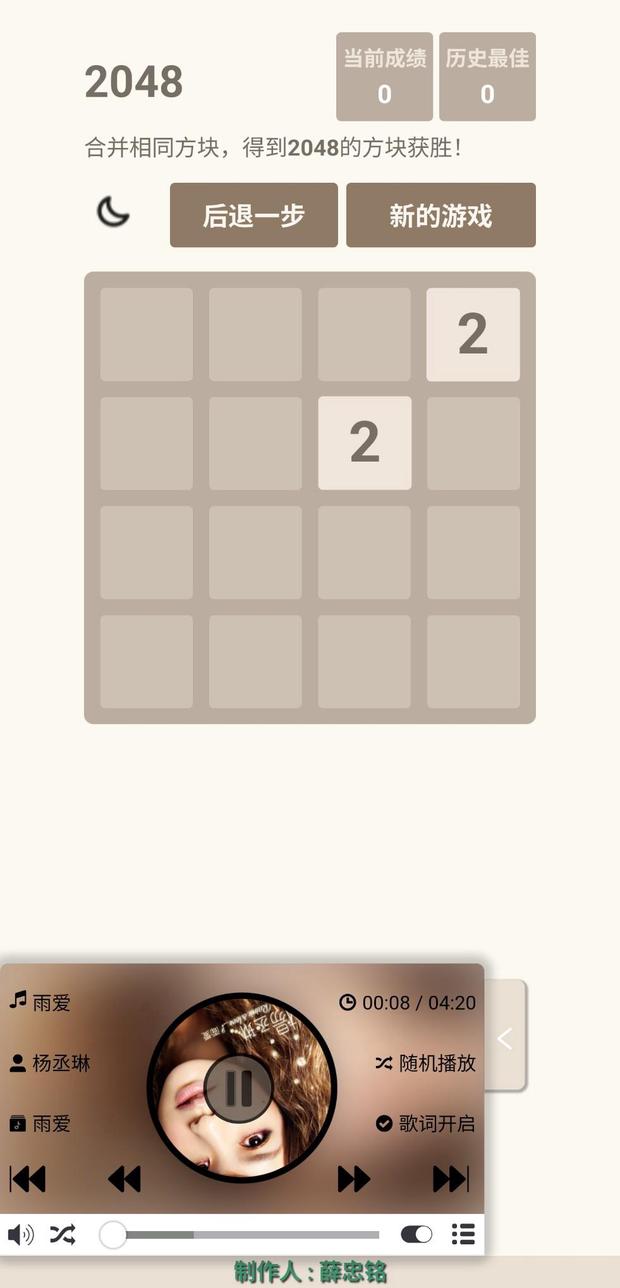Change the 随机播放 play mode

(425, 1063)
